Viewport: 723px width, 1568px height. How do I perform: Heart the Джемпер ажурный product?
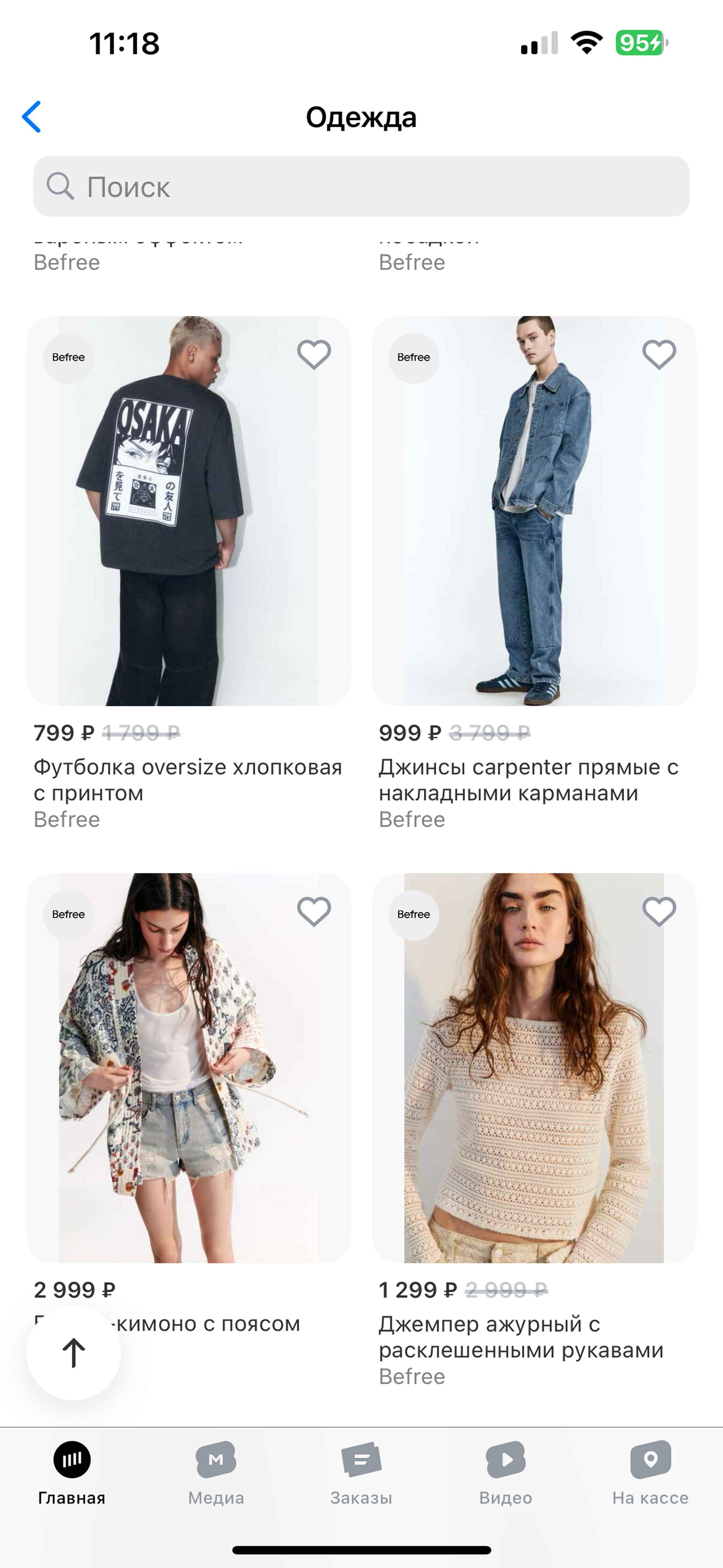click(659, 911)
